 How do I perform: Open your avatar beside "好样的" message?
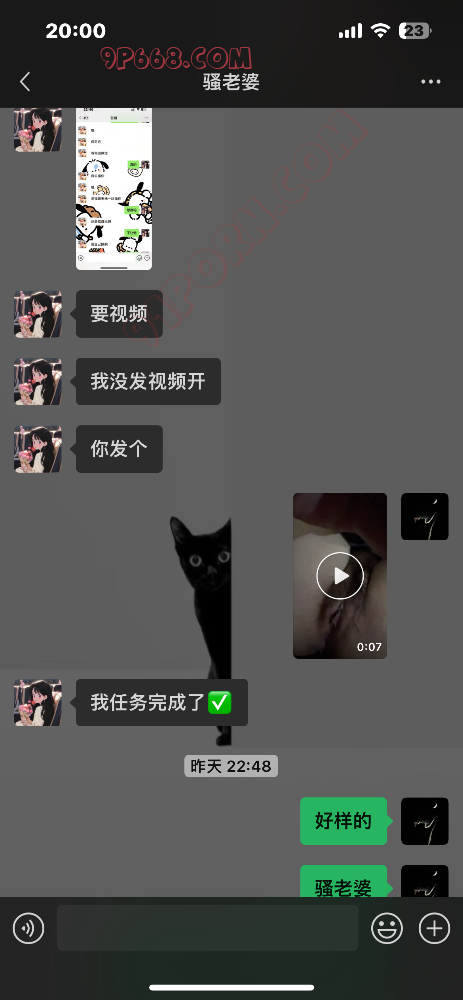coord(425,821)
